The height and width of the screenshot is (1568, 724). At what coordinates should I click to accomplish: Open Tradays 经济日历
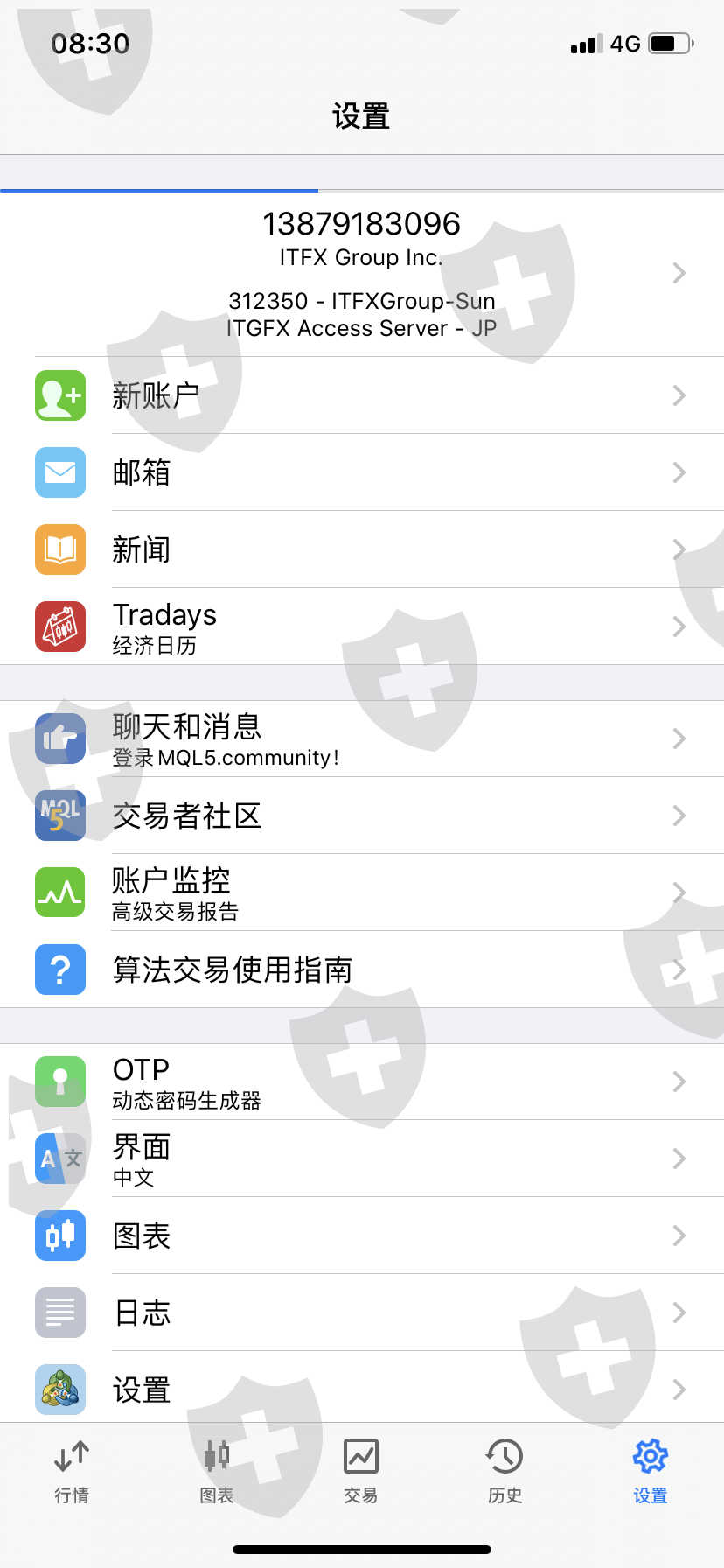click(x=362, y=626)
